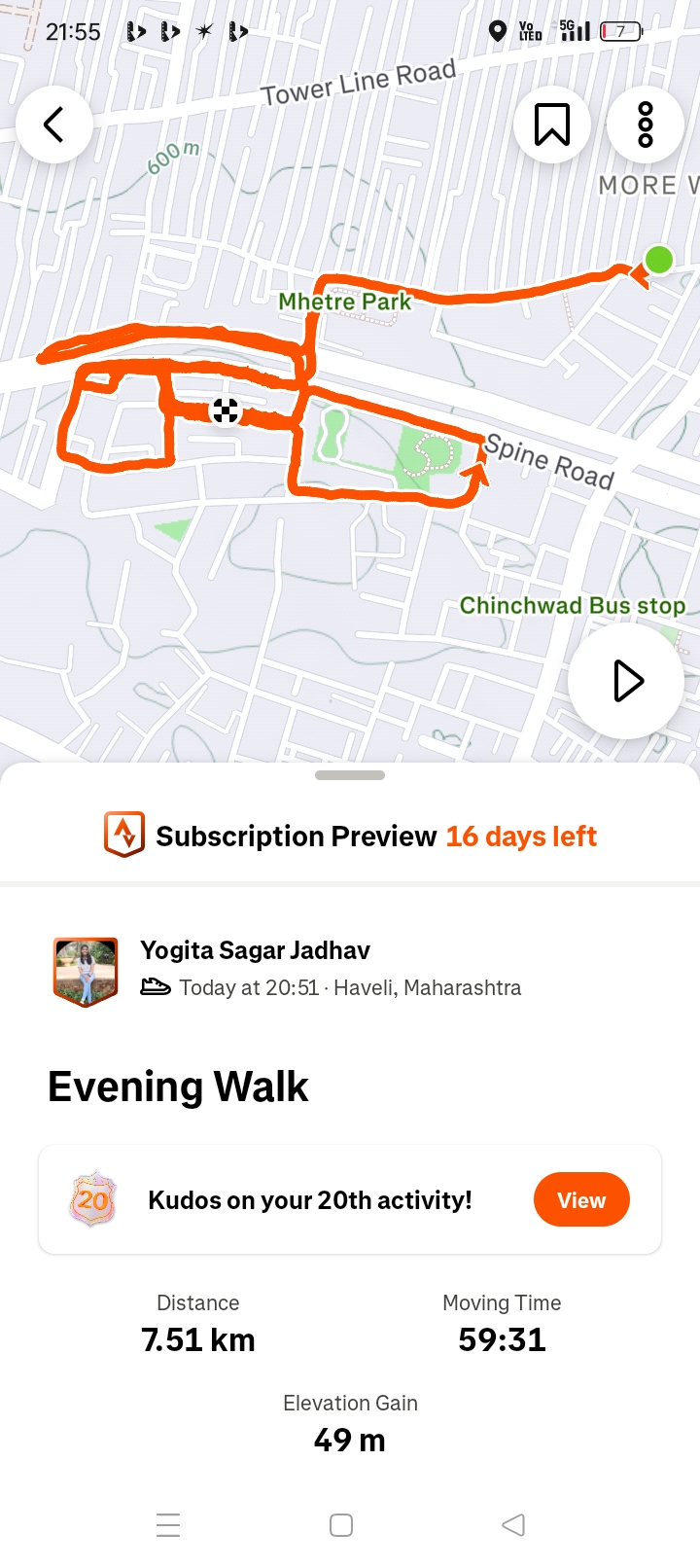Play the route flyover animation
Viewport: 700px width, 1568px height.
point(627,681)
